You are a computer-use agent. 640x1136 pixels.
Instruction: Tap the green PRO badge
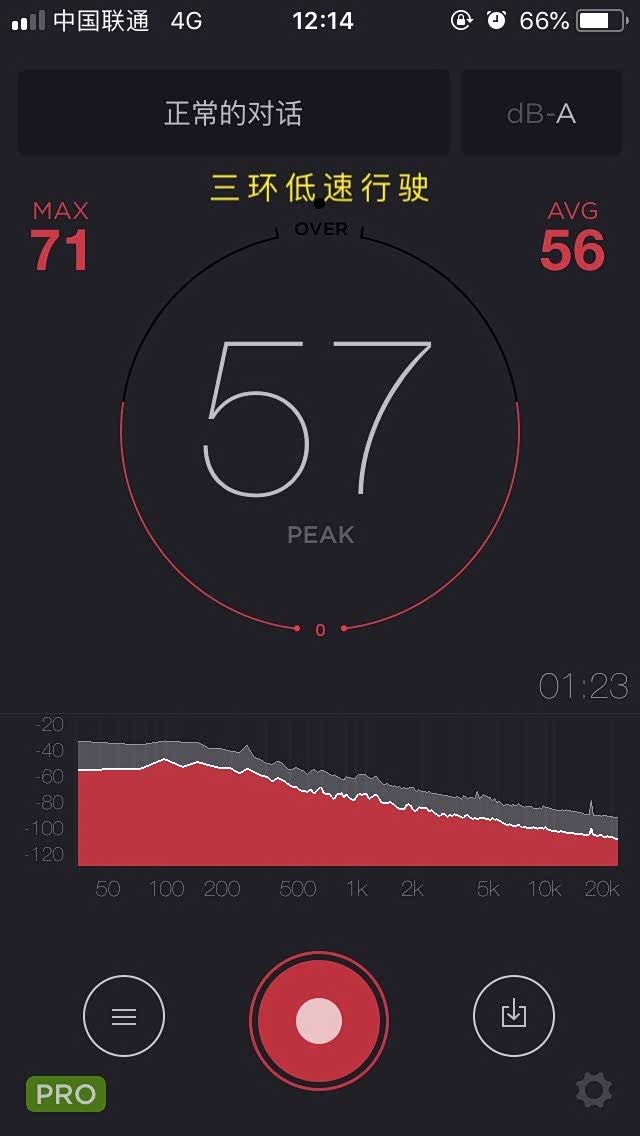coord(65,1094)
